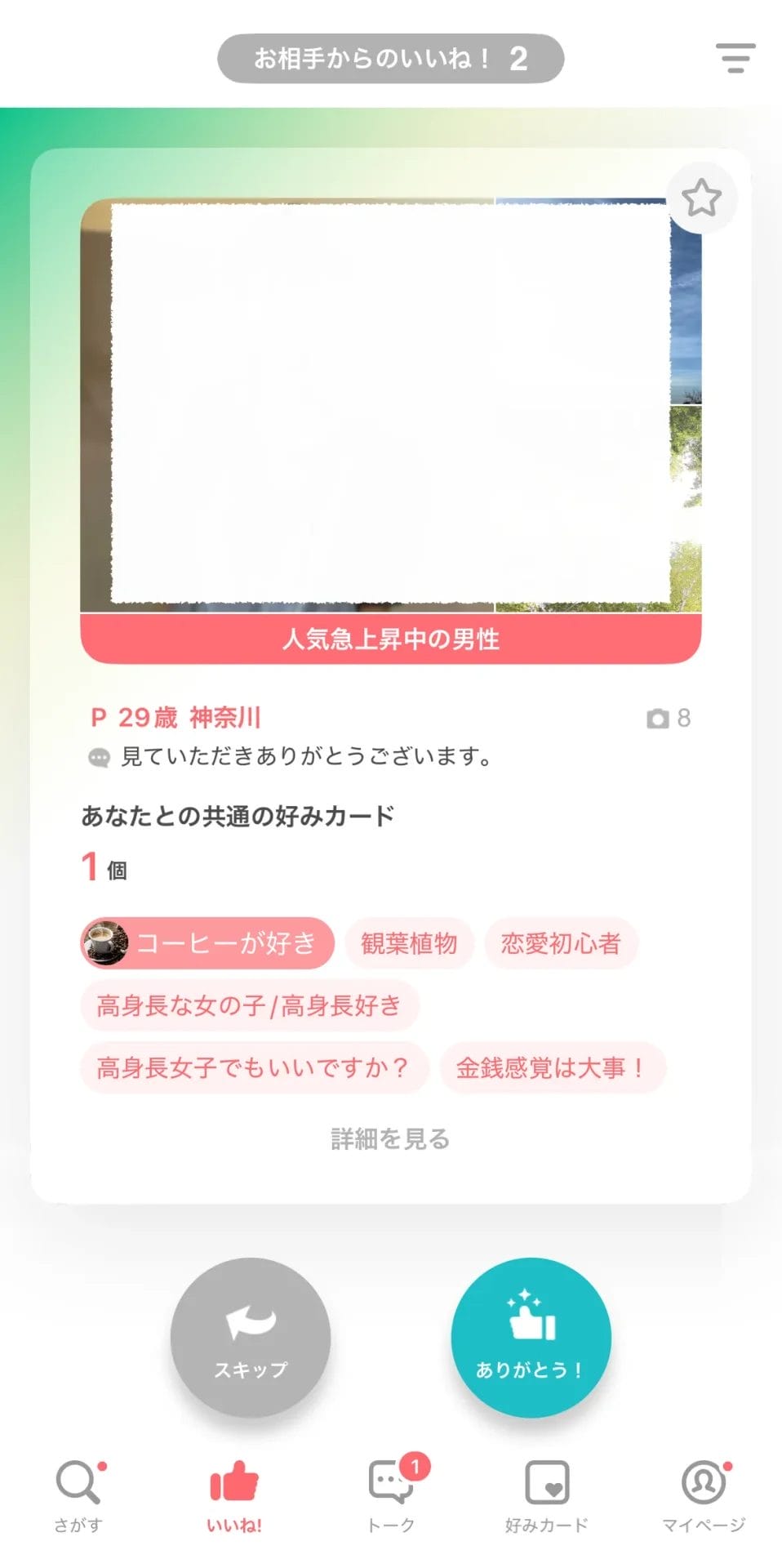Viewport: 782px width, 1568px height.
Task: Switch to the いいね! tab
Action: pyautogui.click(x=234, y=1494)
